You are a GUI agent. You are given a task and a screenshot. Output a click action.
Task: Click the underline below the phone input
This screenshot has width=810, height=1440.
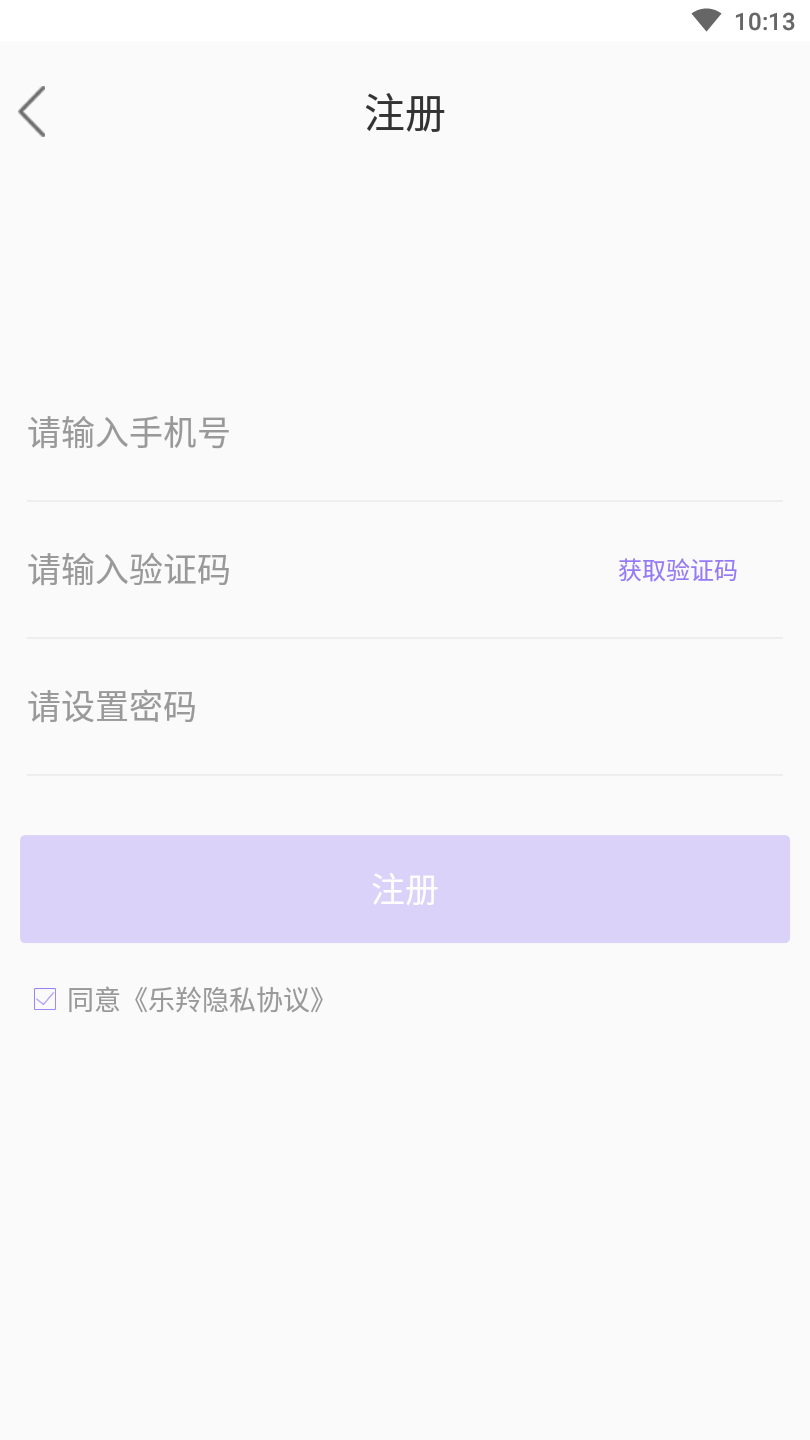[x=405, y=500]
